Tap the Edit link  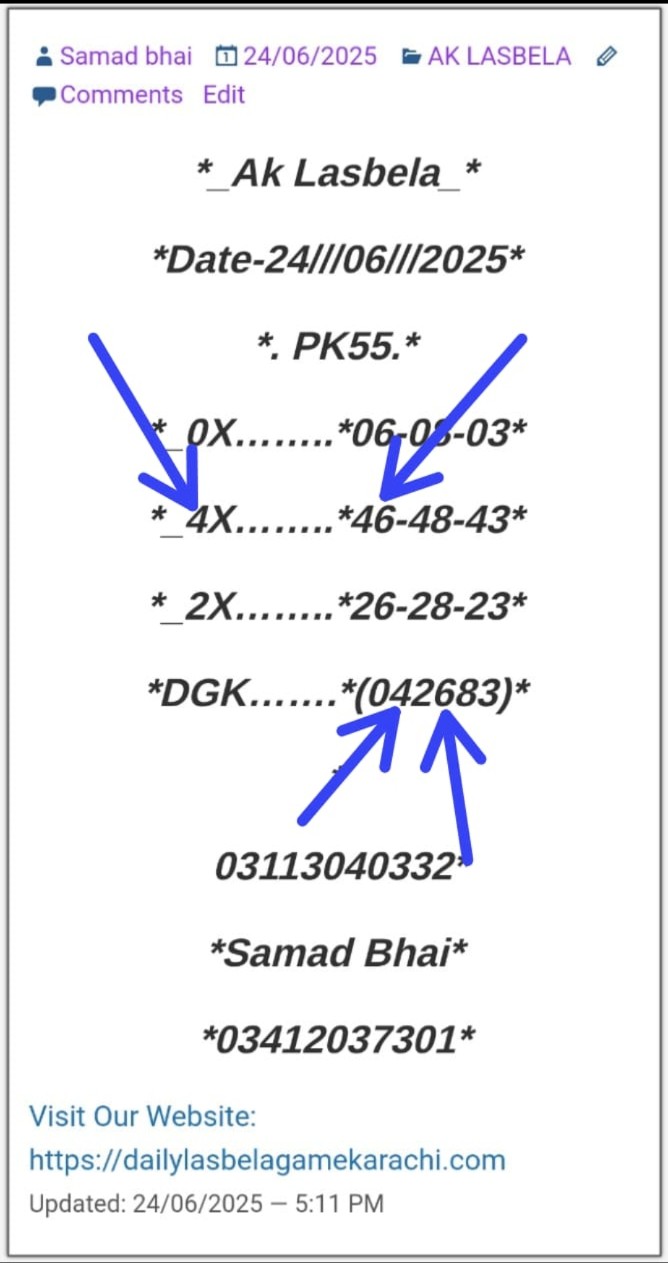[x=224, y=95]
